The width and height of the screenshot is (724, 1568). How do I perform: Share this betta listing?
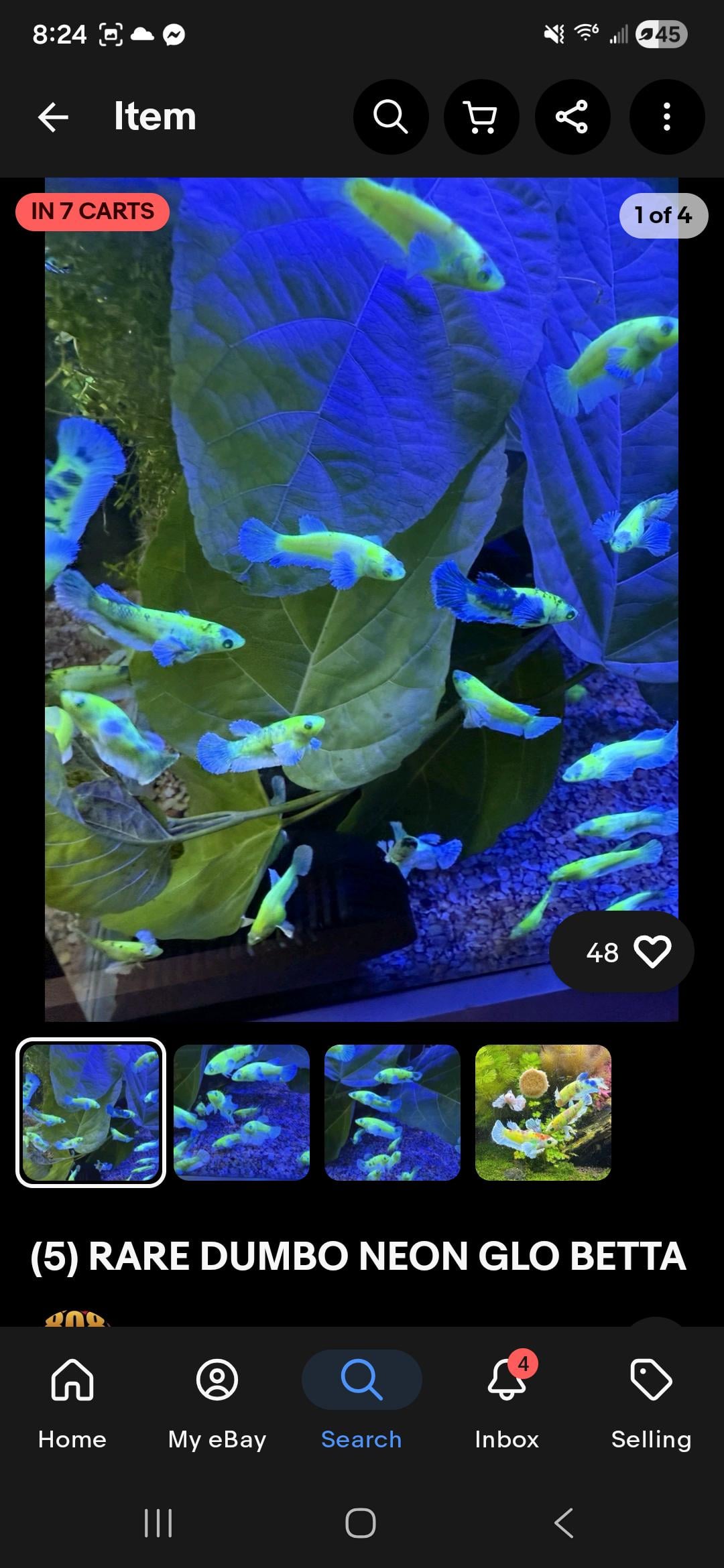572,117
